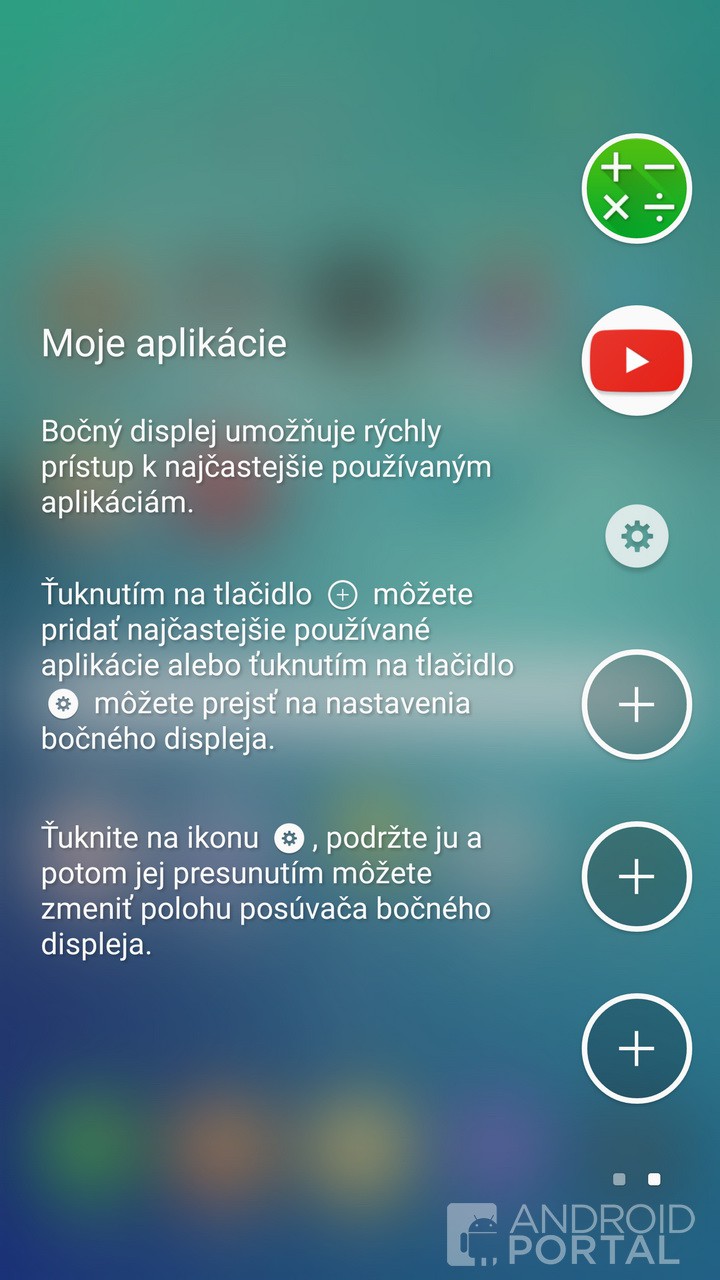Image resolution: width=720 pixels, height=1280 pixels.
Task: Launch YouTube from the edge panel
Action: [x=636, y=360]
